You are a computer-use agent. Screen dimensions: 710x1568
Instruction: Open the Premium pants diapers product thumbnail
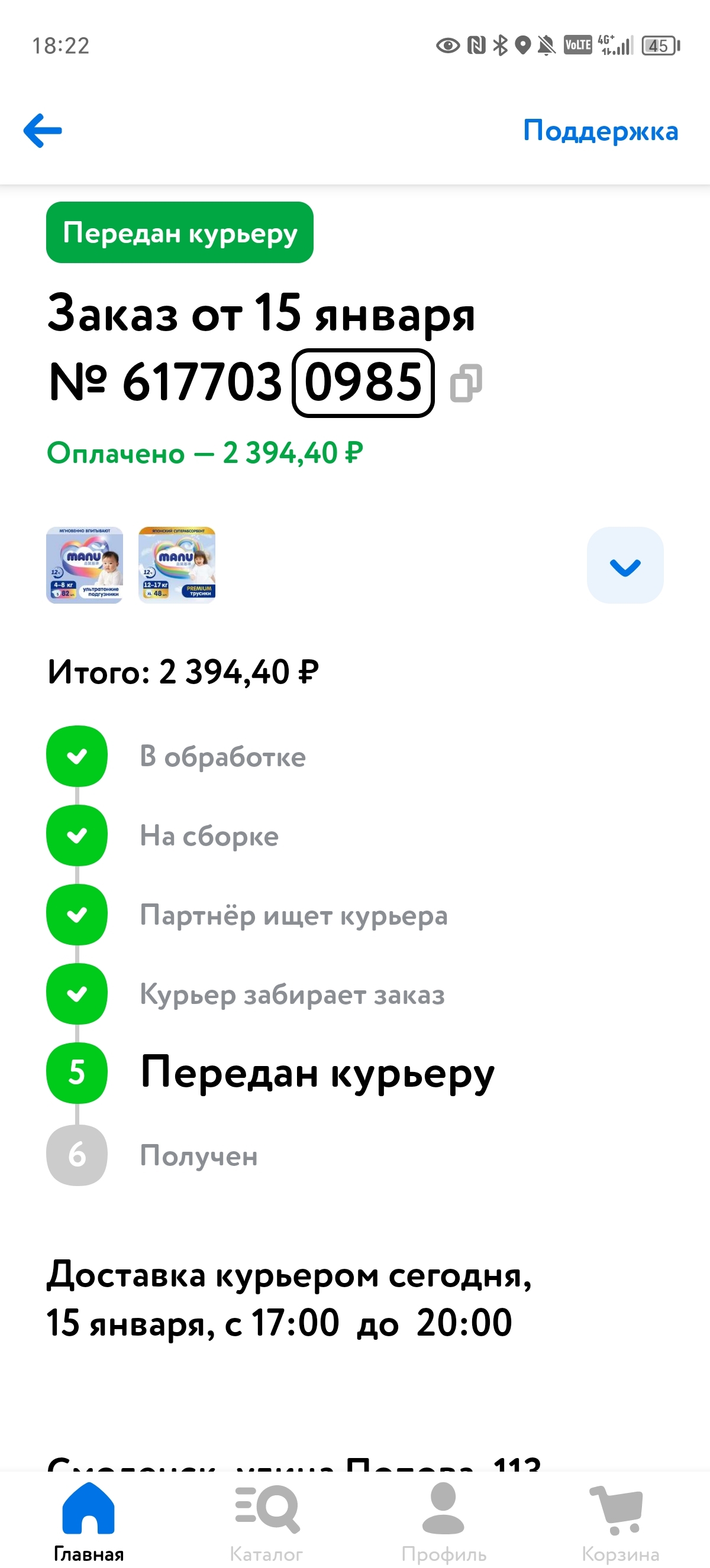click(x=177, y=565)
